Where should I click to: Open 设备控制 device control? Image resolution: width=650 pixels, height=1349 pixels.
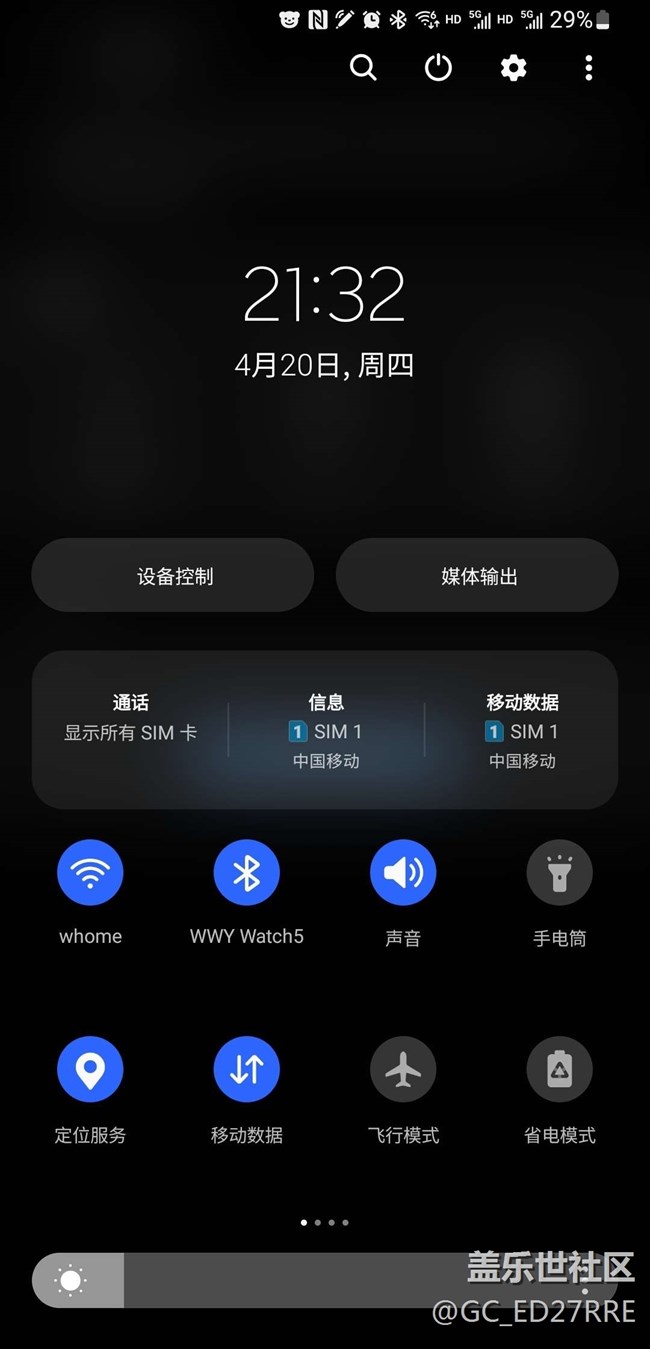coord(173,576)
